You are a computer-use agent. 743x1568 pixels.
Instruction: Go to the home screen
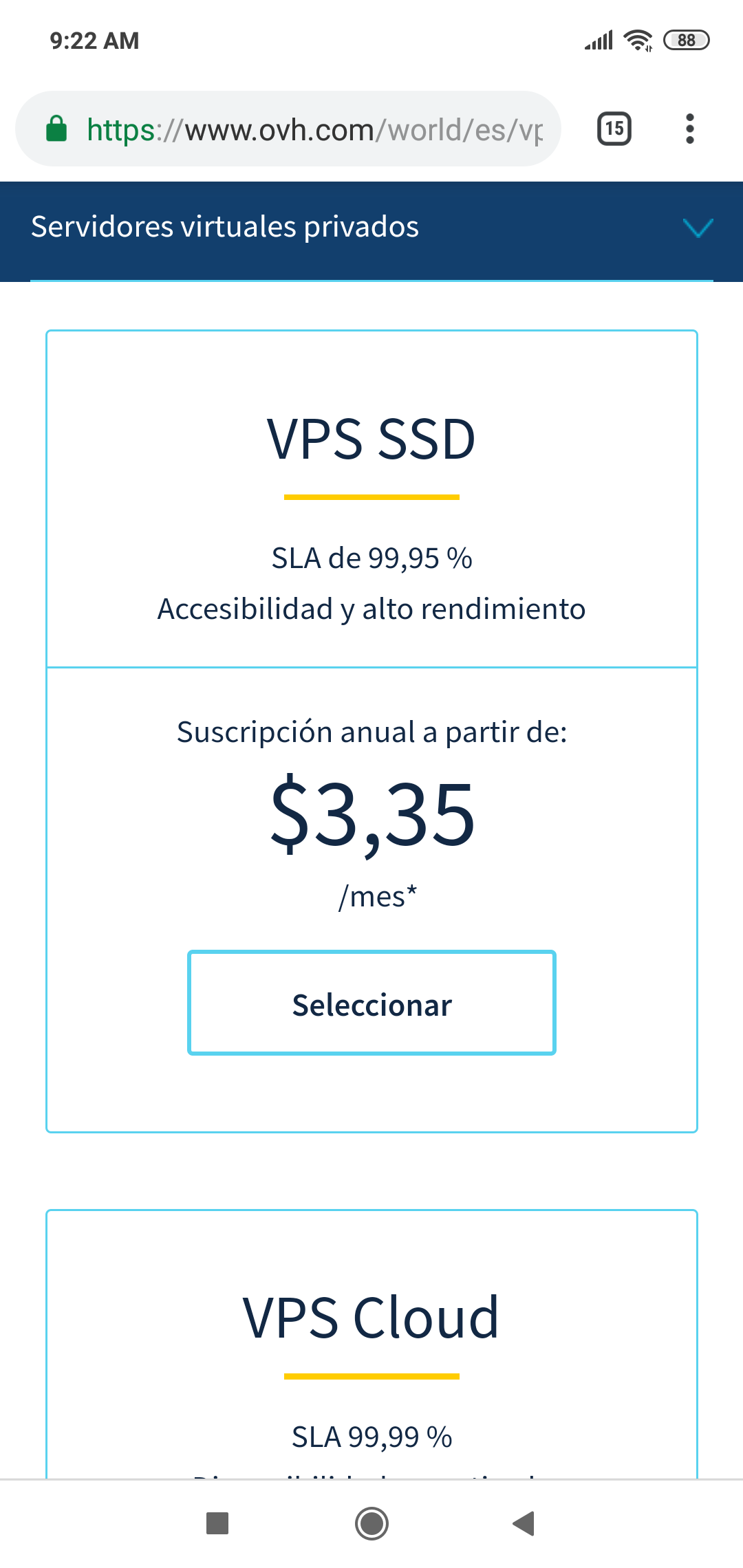point(371,1523)
